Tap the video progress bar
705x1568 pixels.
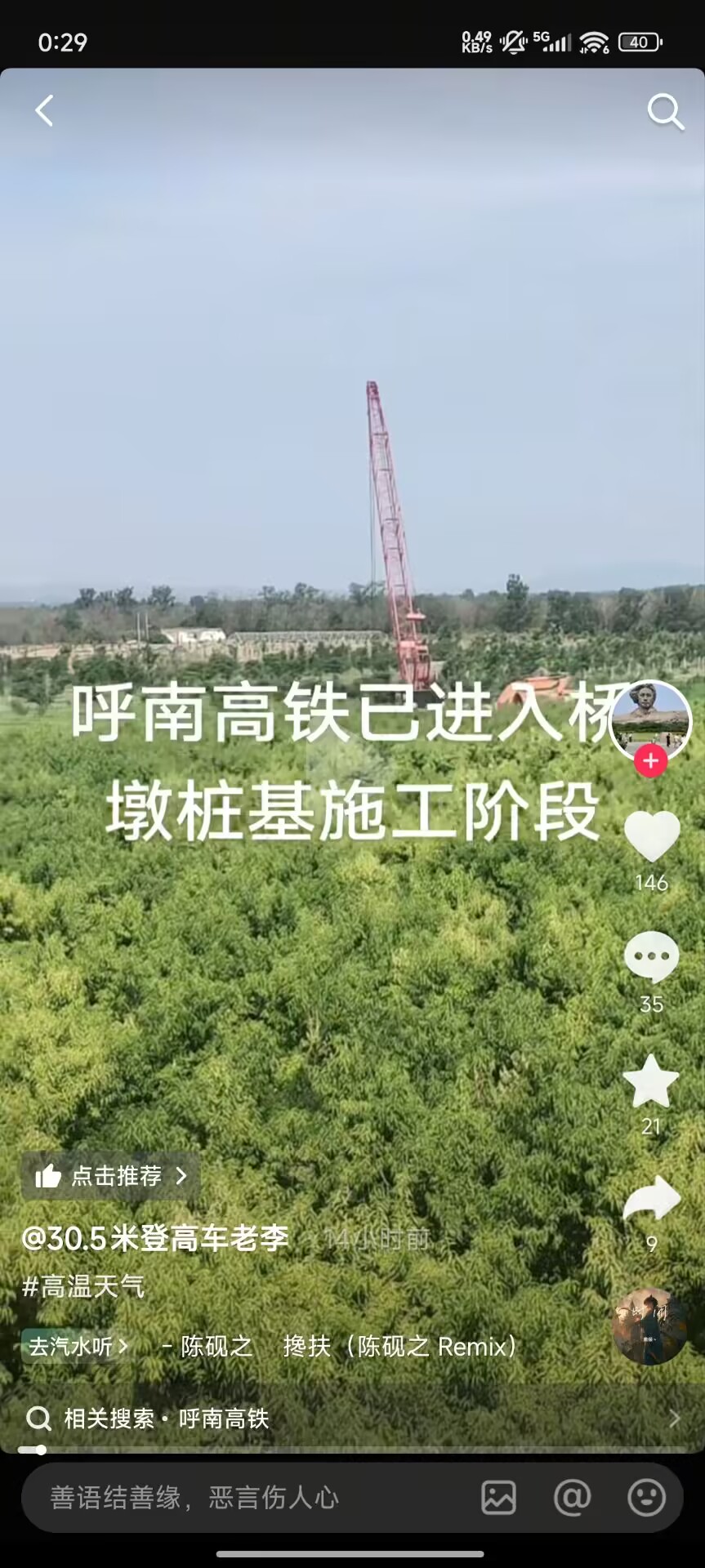pyautogui.click(x=352, y=1450)
